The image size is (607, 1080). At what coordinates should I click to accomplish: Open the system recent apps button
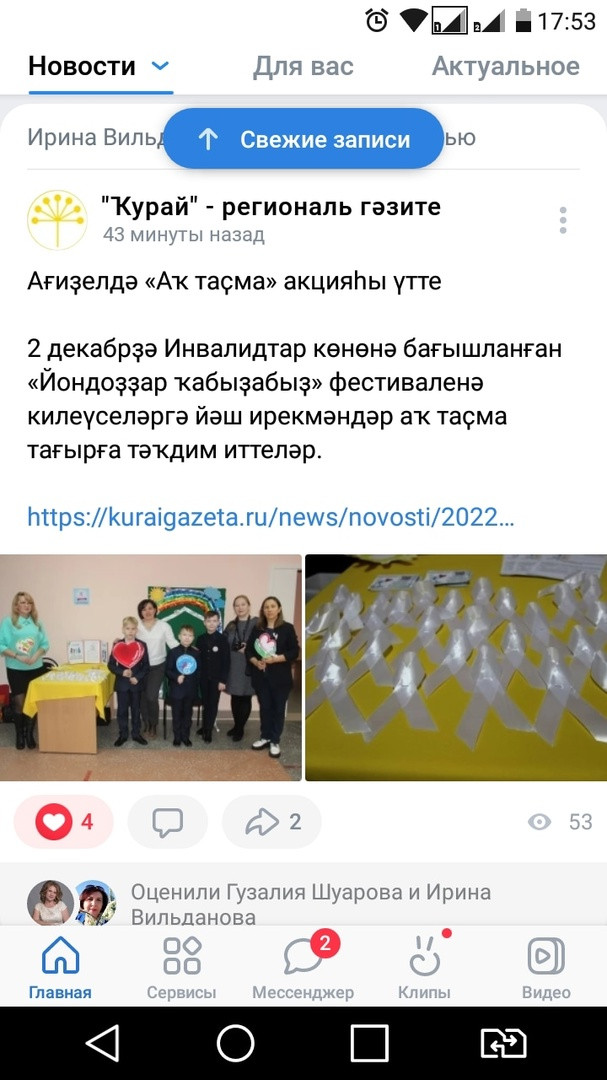tap(369, 1043)
